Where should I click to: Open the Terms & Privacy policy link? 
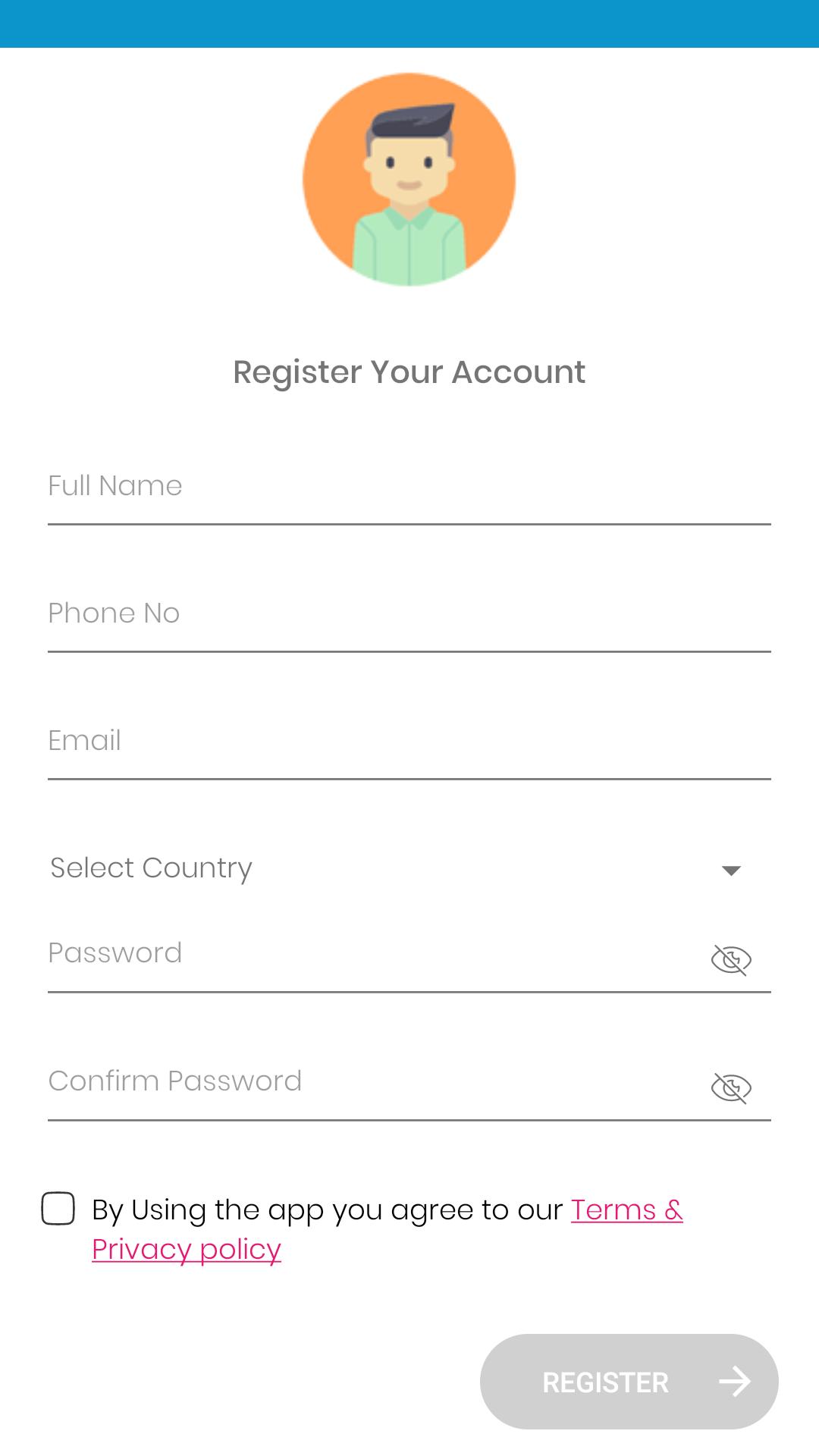click(x=626, y=1210)
